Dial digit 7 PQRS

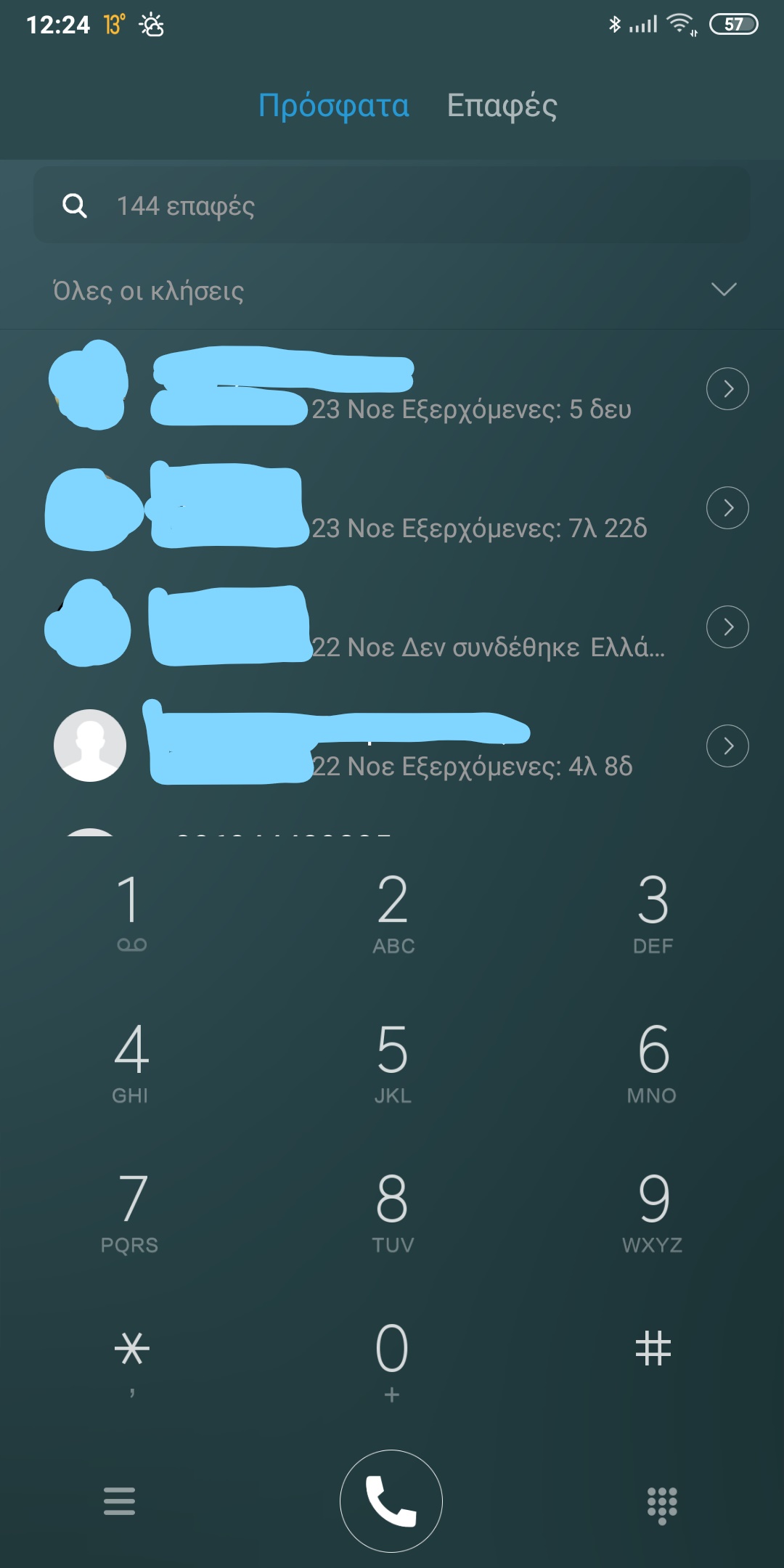click(x=131, y=1211)
